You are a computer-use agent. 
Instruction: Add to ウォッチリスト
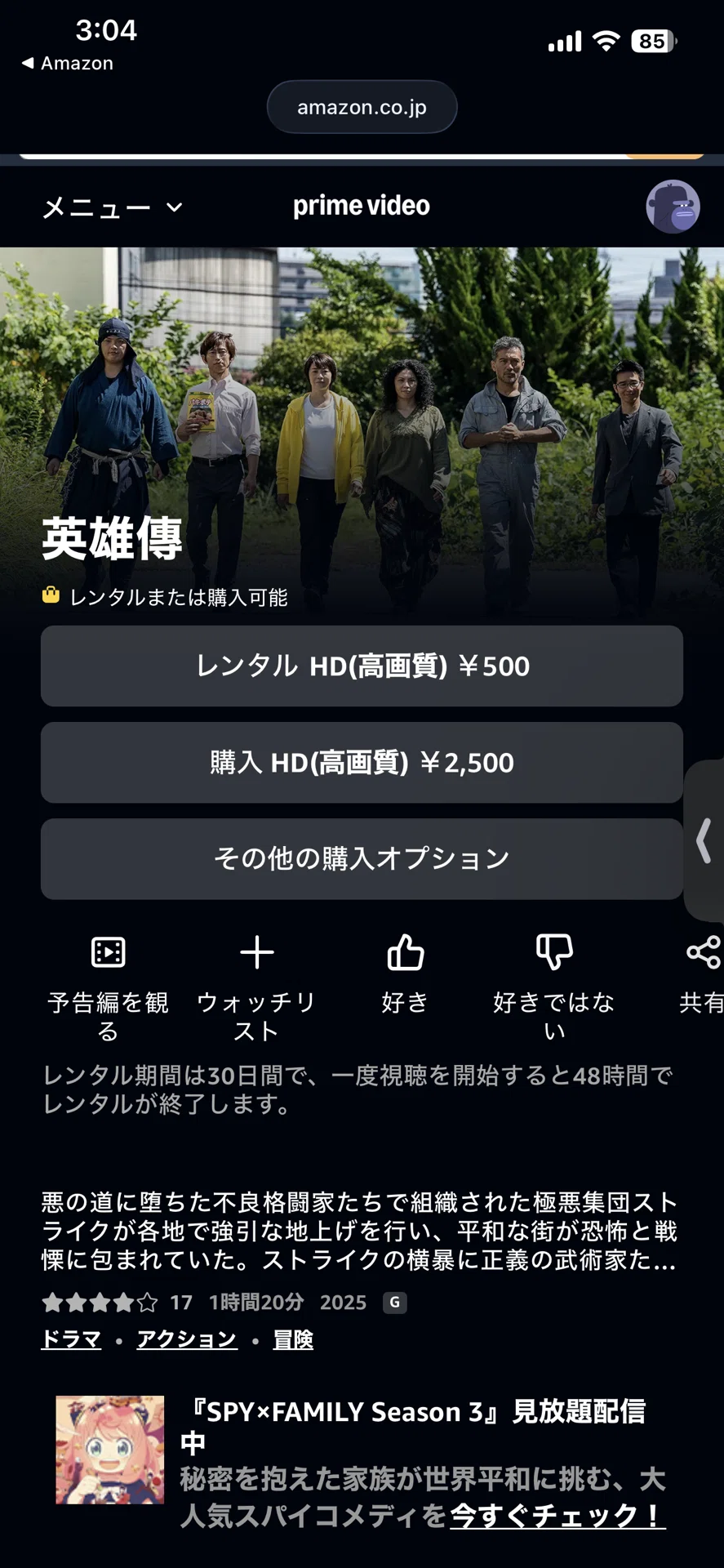(256, 987)
